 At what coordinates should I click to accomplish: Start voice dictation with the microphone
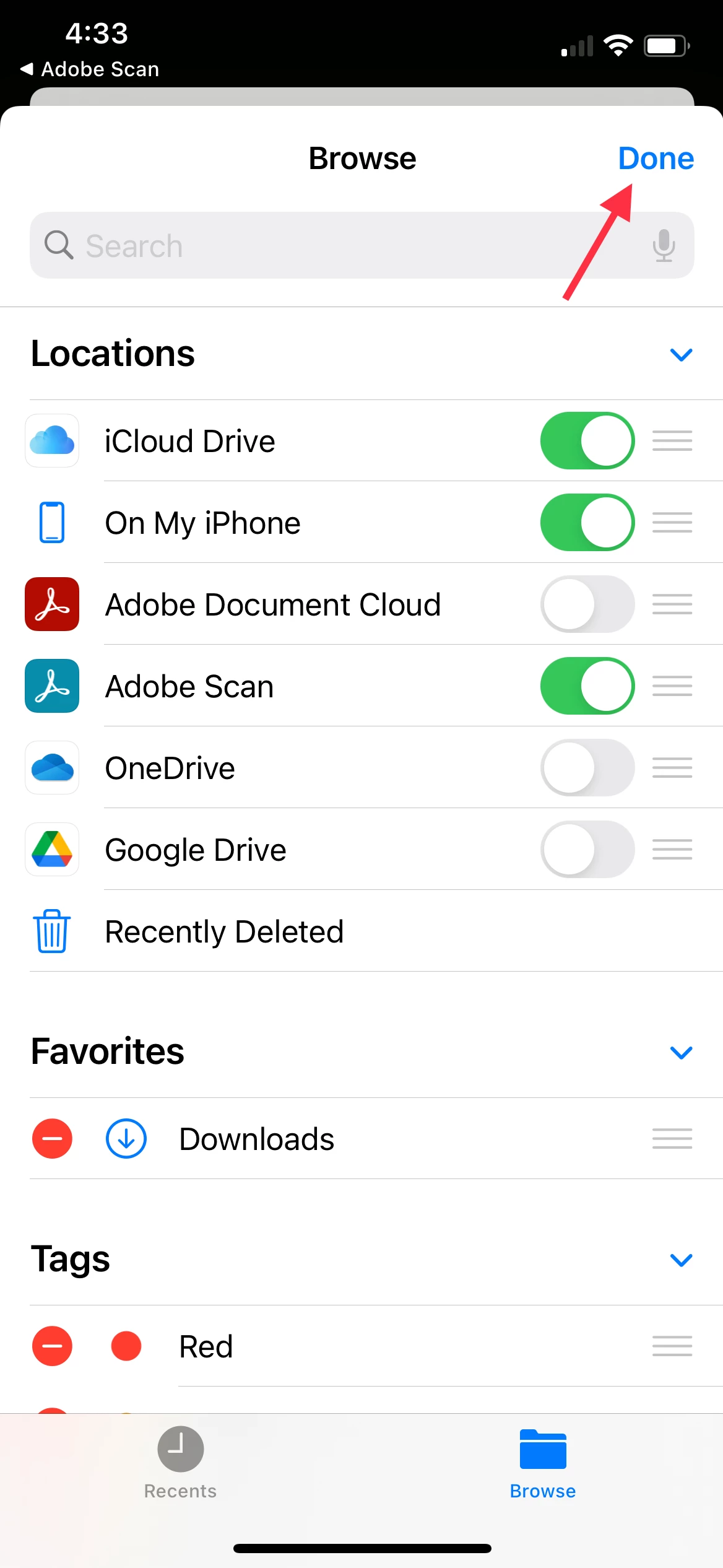click(664, 246)
